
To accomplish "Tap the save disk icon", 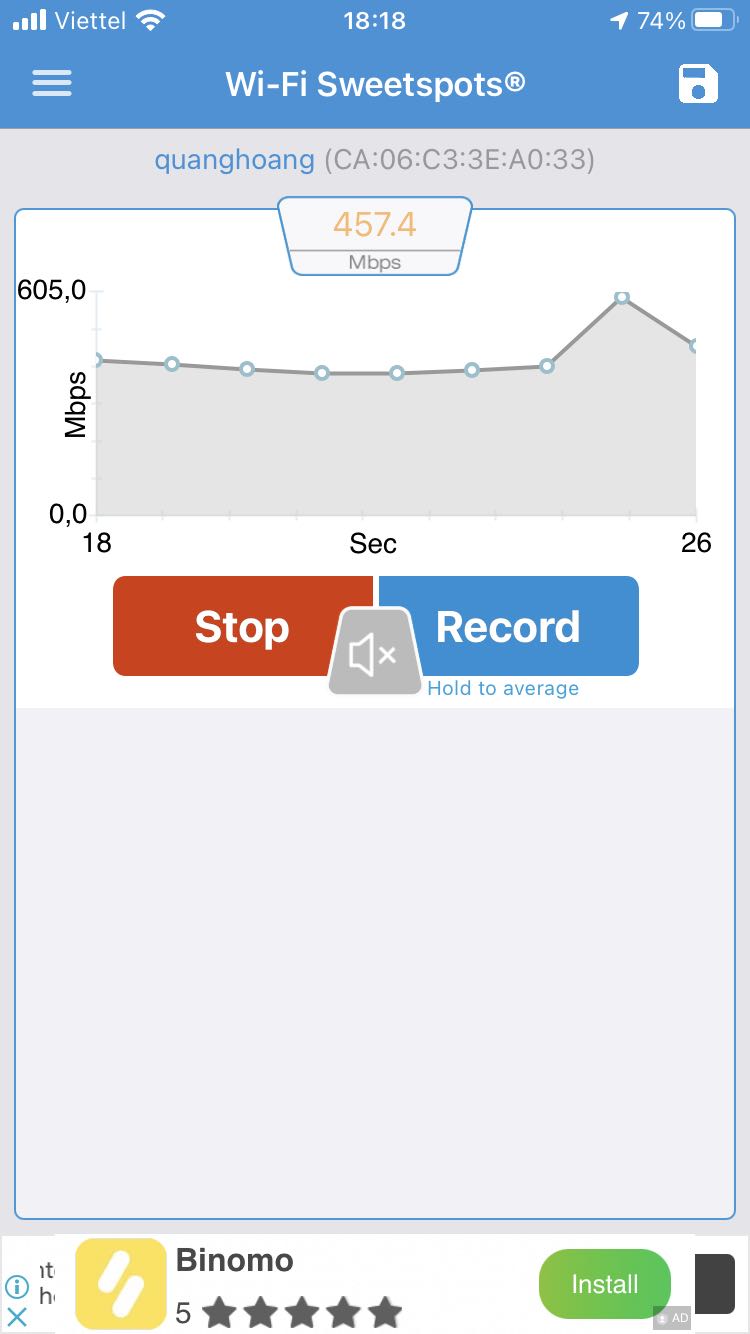I will 698,83.
